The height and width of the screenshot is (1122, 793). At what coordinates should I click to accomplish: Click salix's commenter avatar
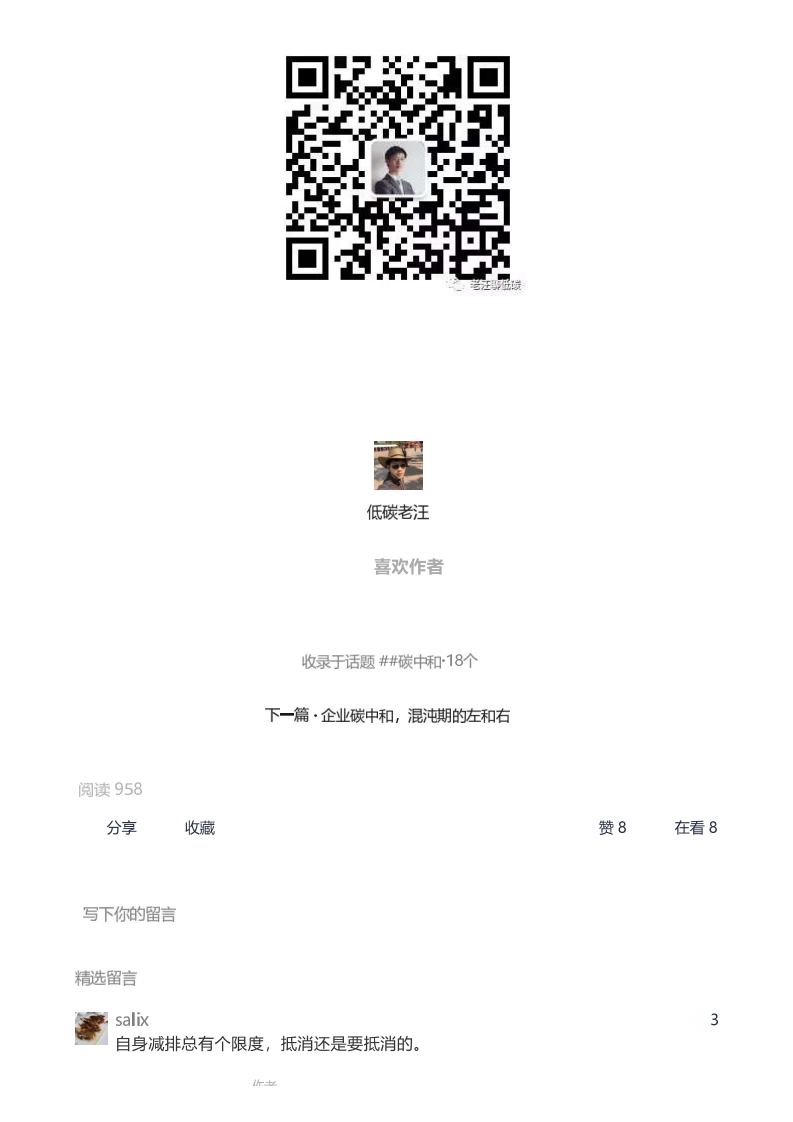(x=91, y=1026)
